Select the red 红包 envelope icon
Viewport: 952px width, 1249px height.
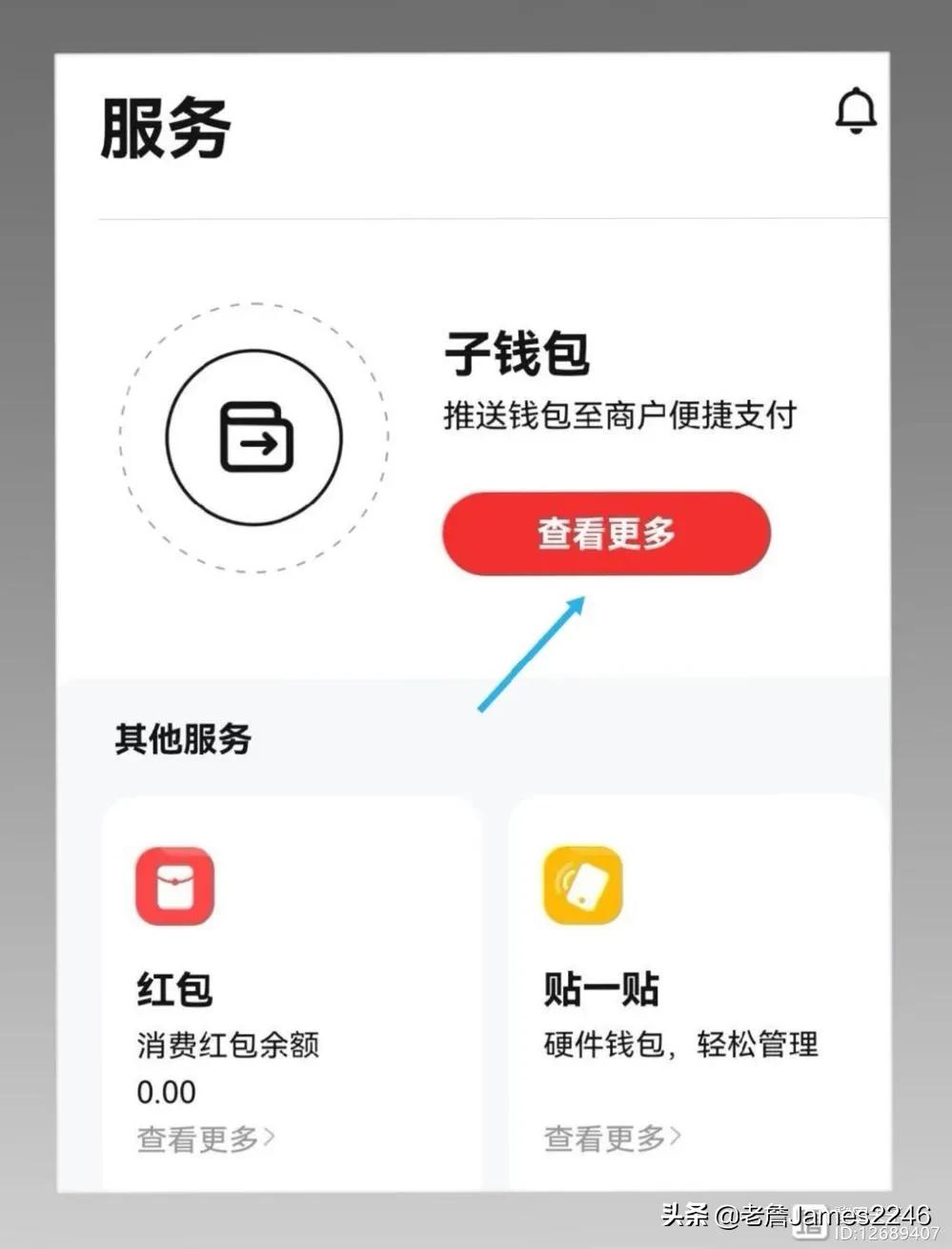174,885
